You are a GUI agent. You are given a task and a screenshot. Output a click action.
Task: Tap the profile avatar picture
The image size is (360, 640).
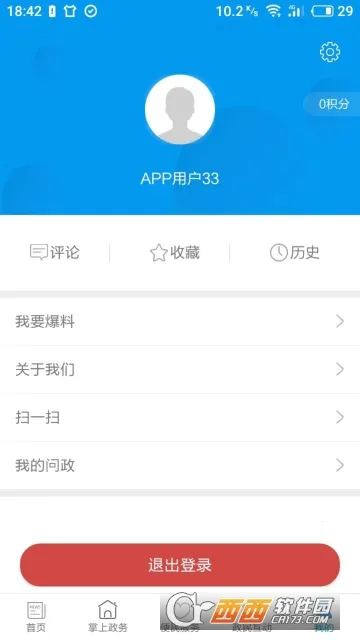point(180,109)
